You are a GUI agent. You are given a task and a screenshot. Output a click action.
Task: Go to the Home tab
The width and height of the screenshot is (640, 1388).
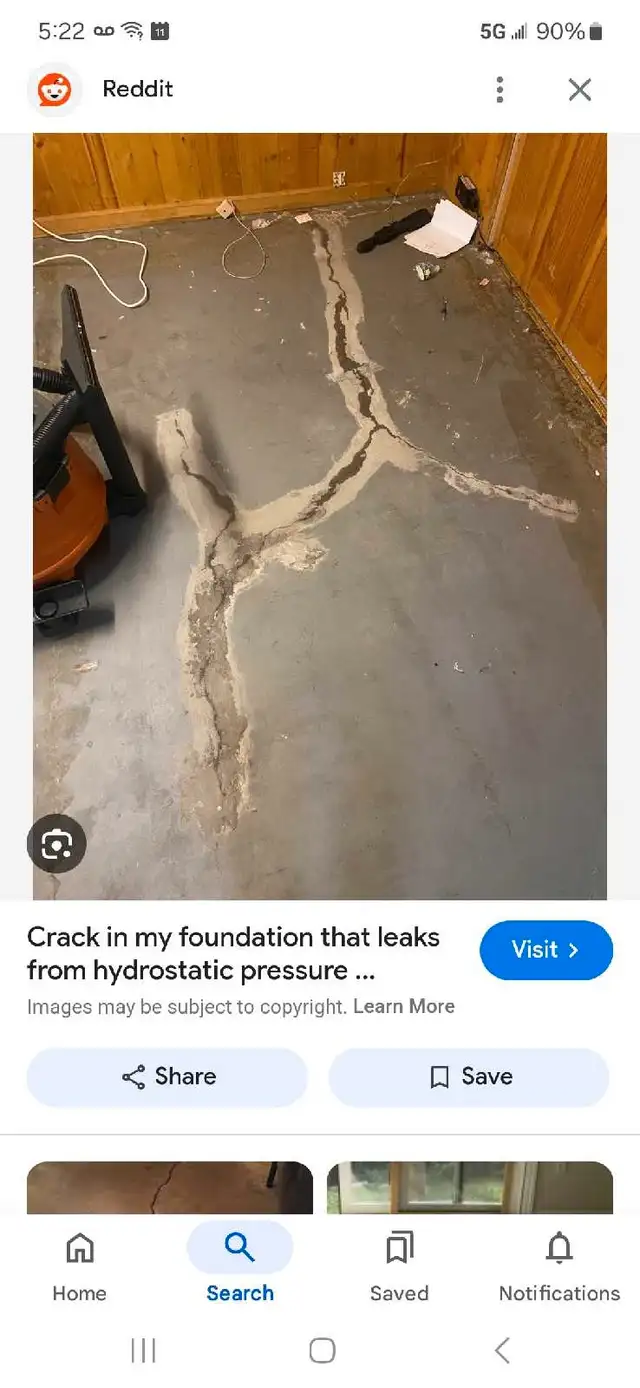(x=79, y=1265)
